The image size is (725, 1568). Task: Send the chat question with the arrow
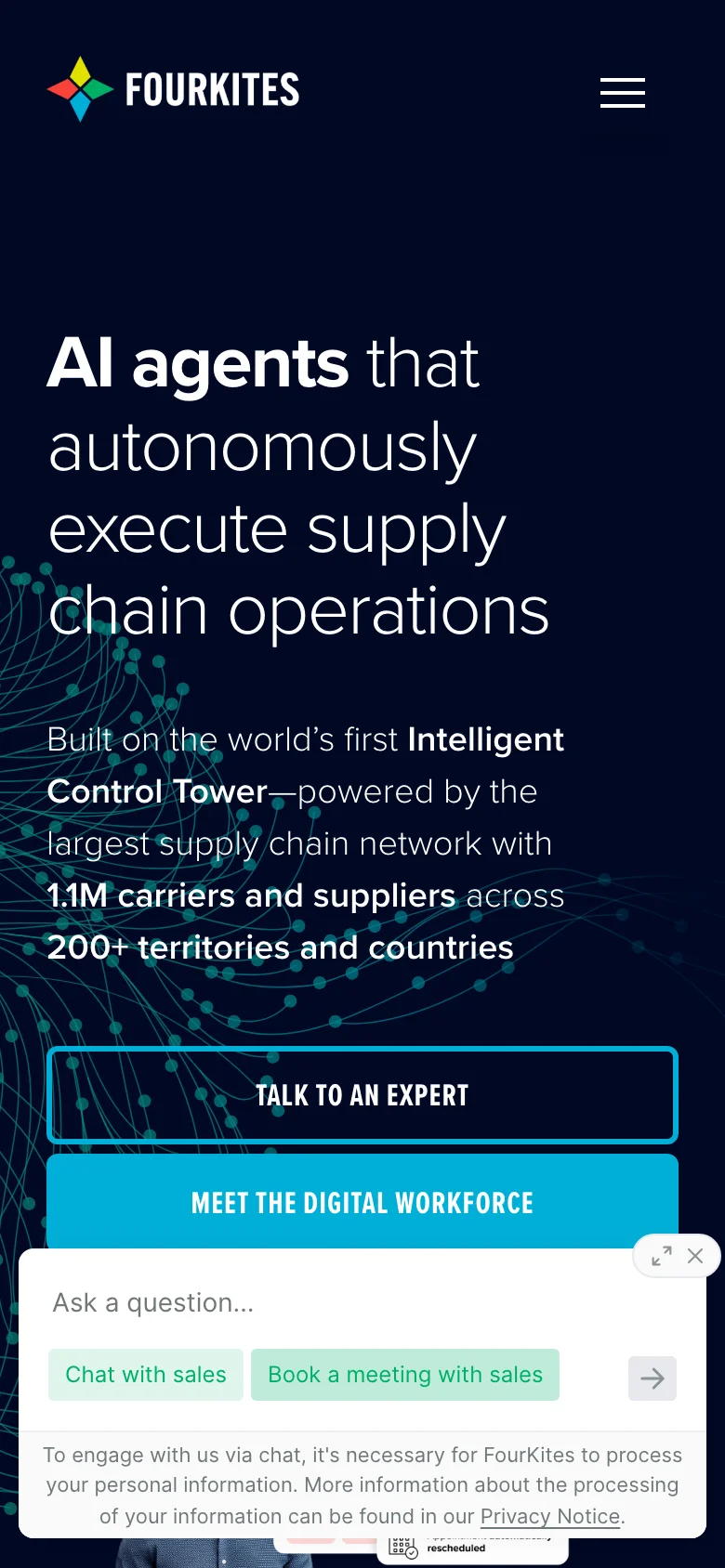[652, 1379]
